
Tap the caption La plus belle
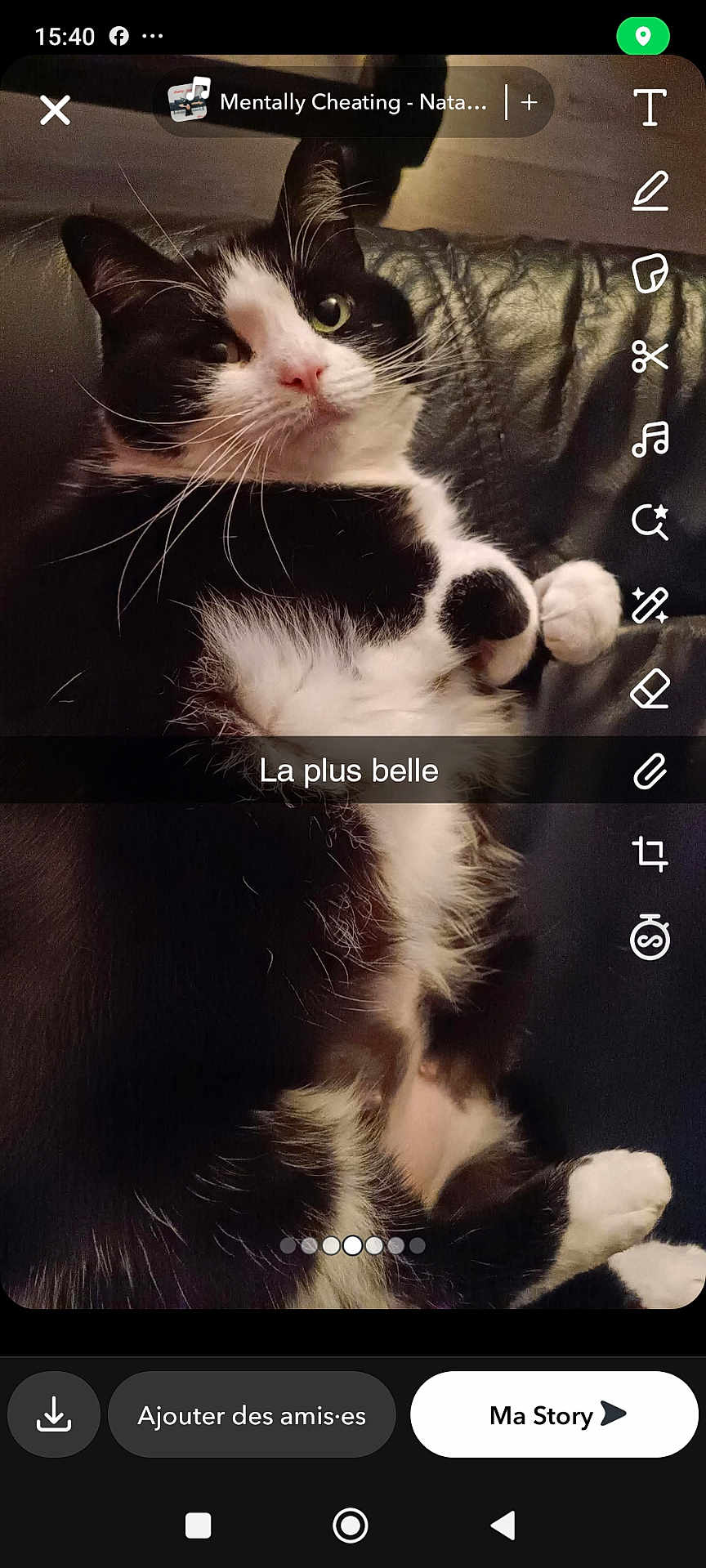[x=351, y=770]
